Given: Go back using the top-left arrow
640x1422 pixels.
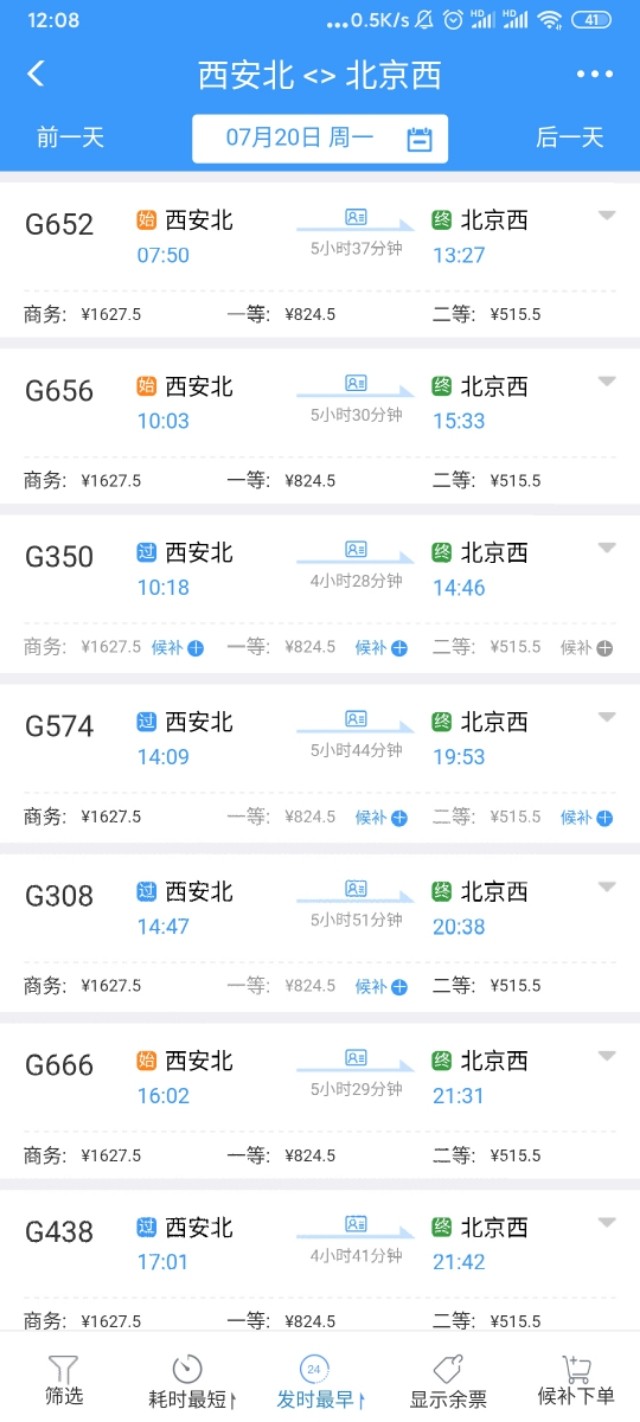Looking at the screenshot, I should pyautogui.click(x=36, y=74).
